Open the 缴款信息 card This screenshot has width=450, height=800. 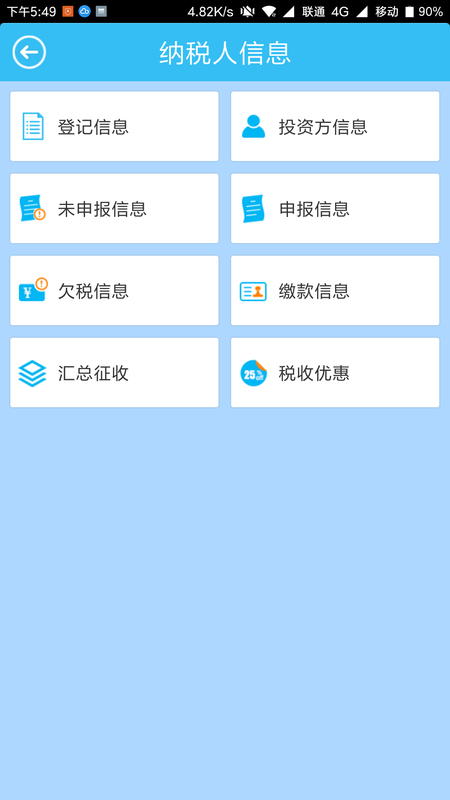tap(335, 291)
